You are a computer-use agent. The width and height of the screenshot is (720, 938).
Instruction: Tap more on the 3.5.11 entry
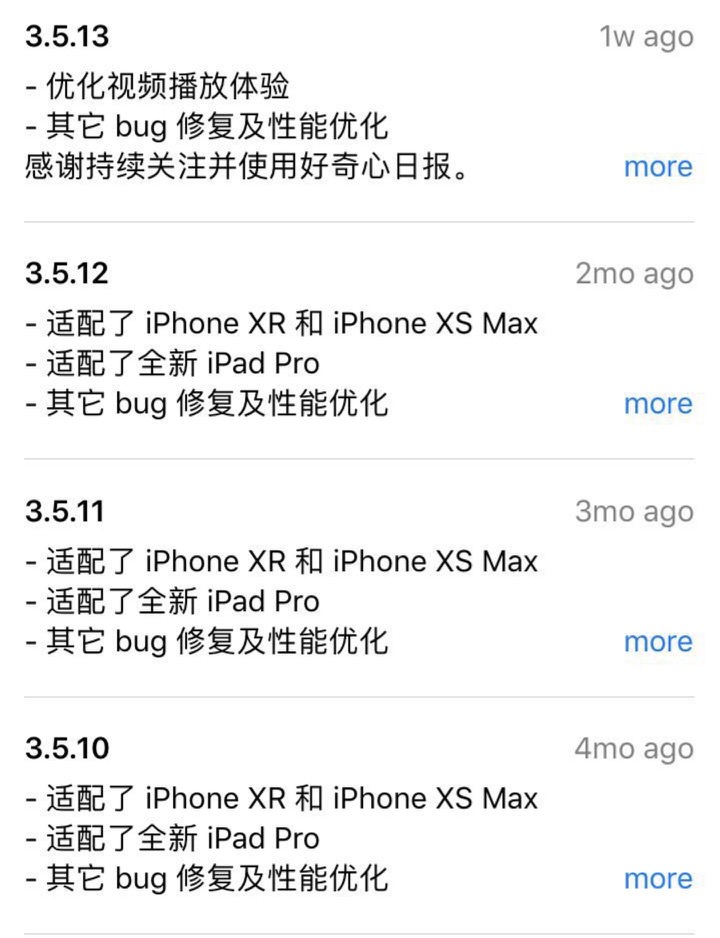657,642
